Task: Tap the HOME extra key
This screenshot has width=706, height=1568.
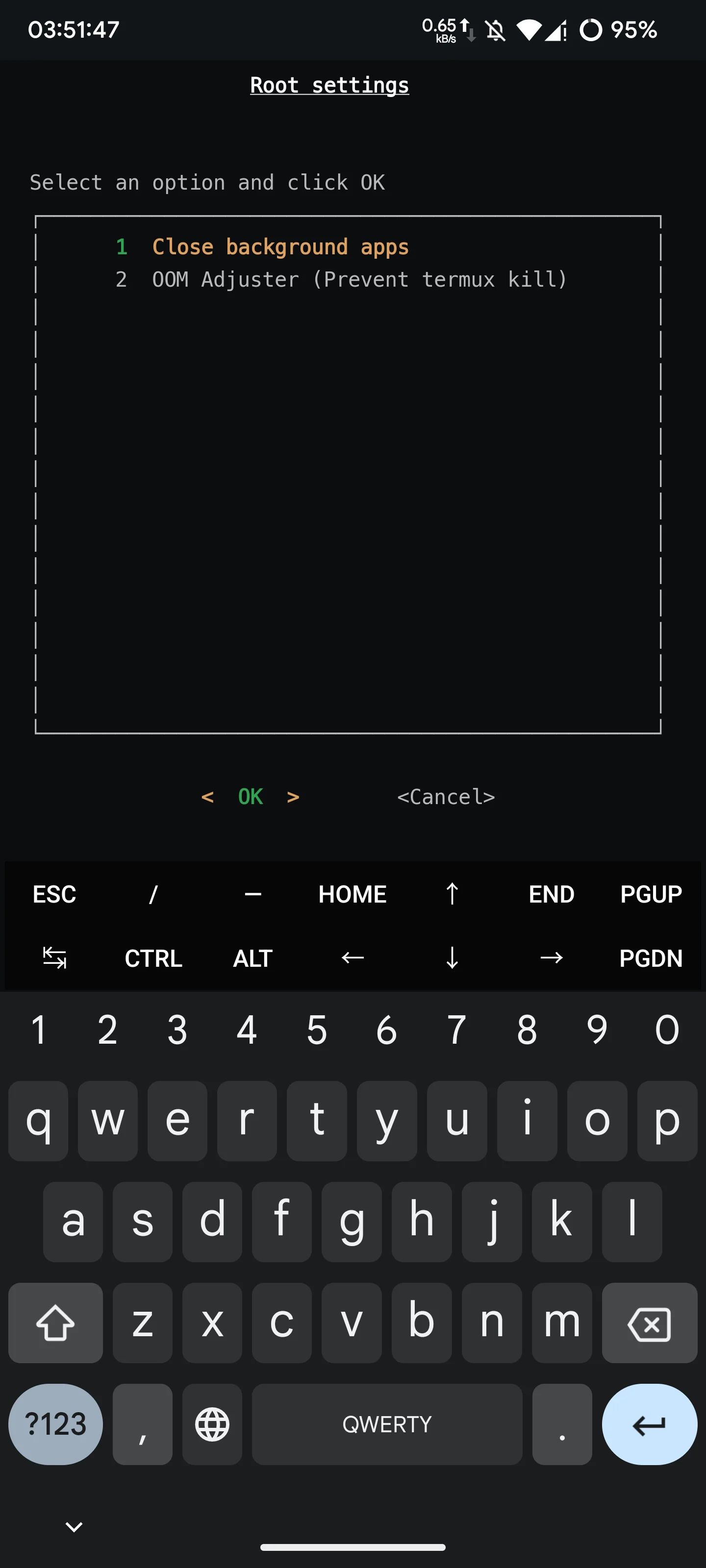Action: pyautogui.click(x=352, y=894)
